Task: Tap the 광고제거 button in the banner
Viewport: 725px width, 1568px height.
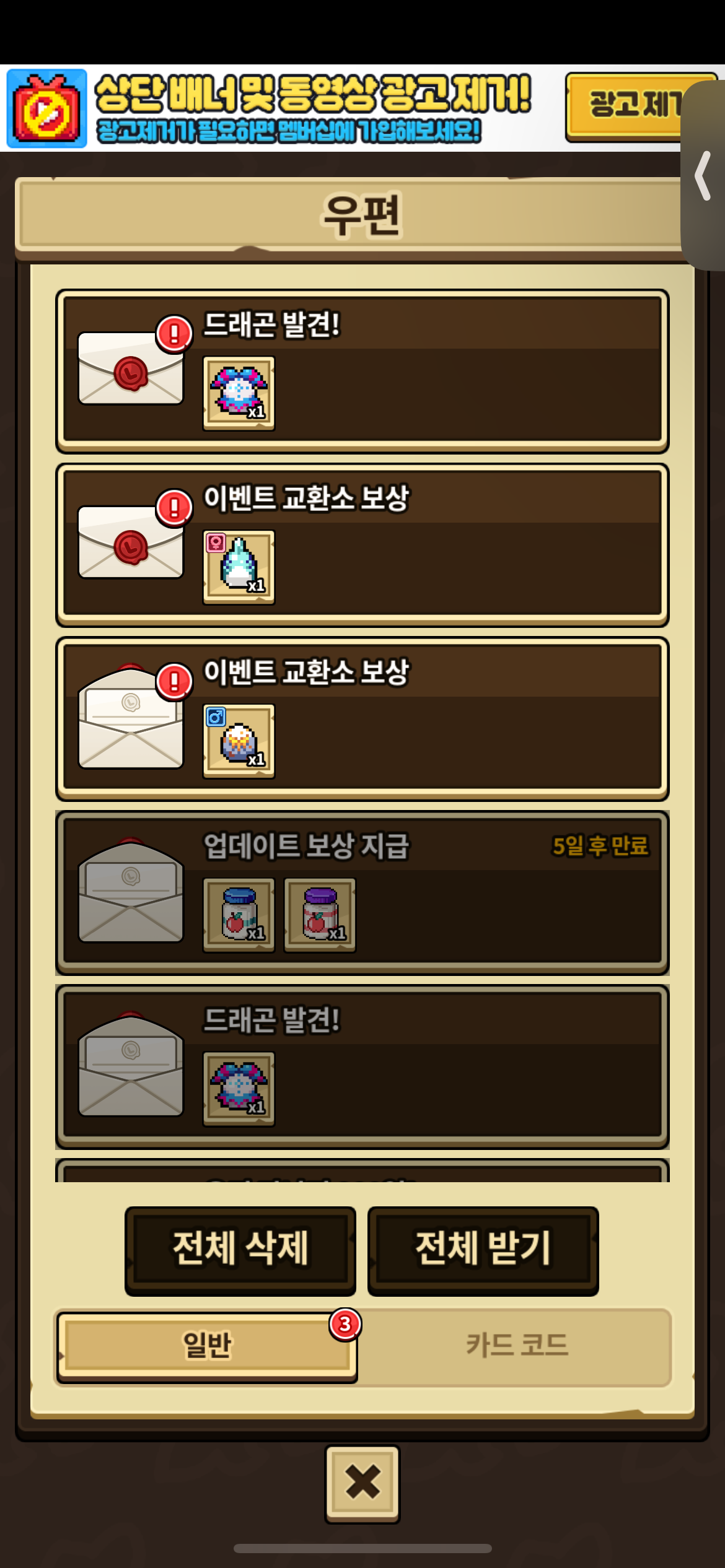Action: tap(626, 105)
